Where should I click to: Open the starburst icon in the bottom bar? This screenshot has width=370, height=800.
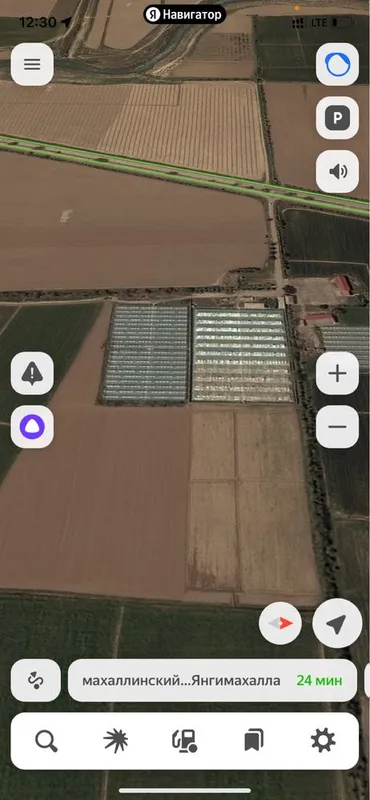tap(116, 741)
